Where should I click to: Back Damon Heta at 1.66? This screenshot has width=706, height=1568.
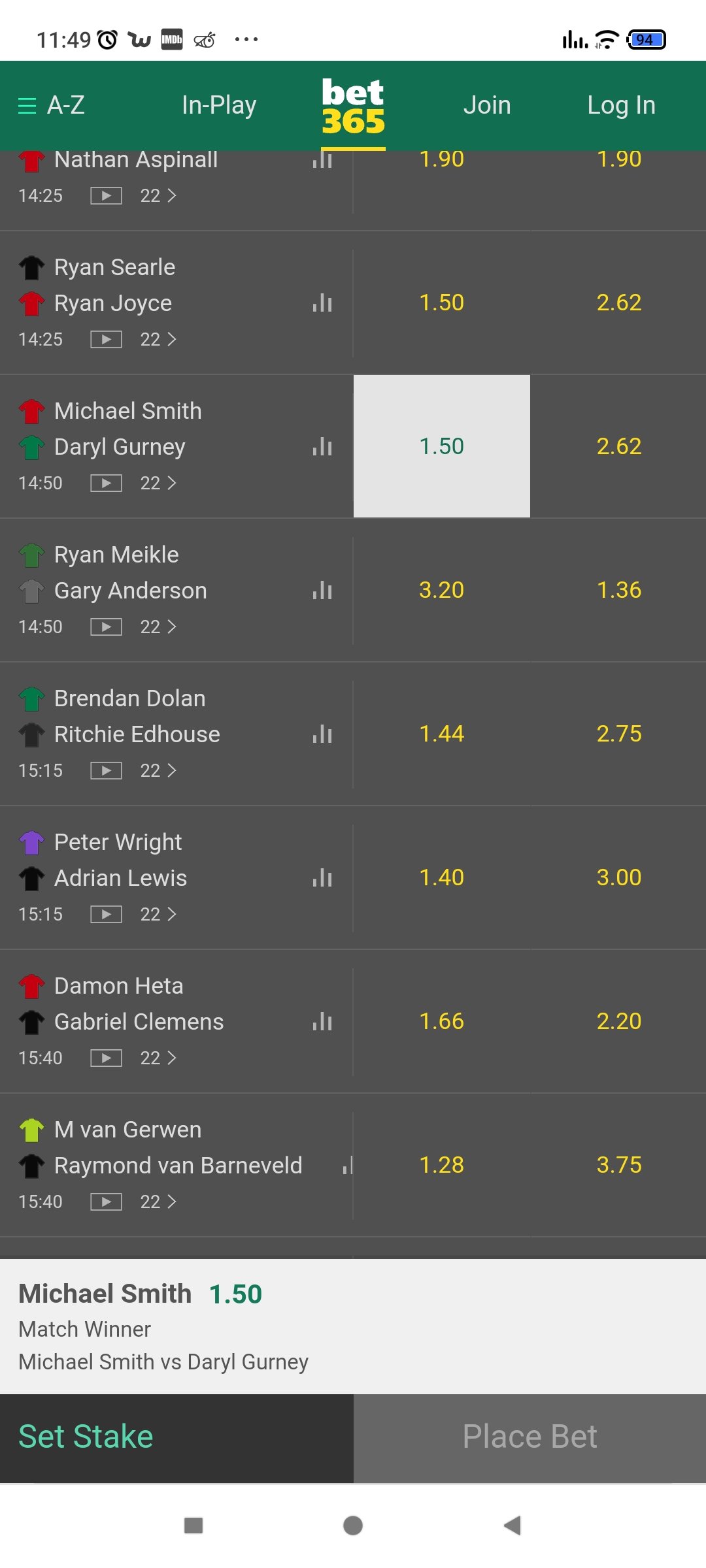441,1021
